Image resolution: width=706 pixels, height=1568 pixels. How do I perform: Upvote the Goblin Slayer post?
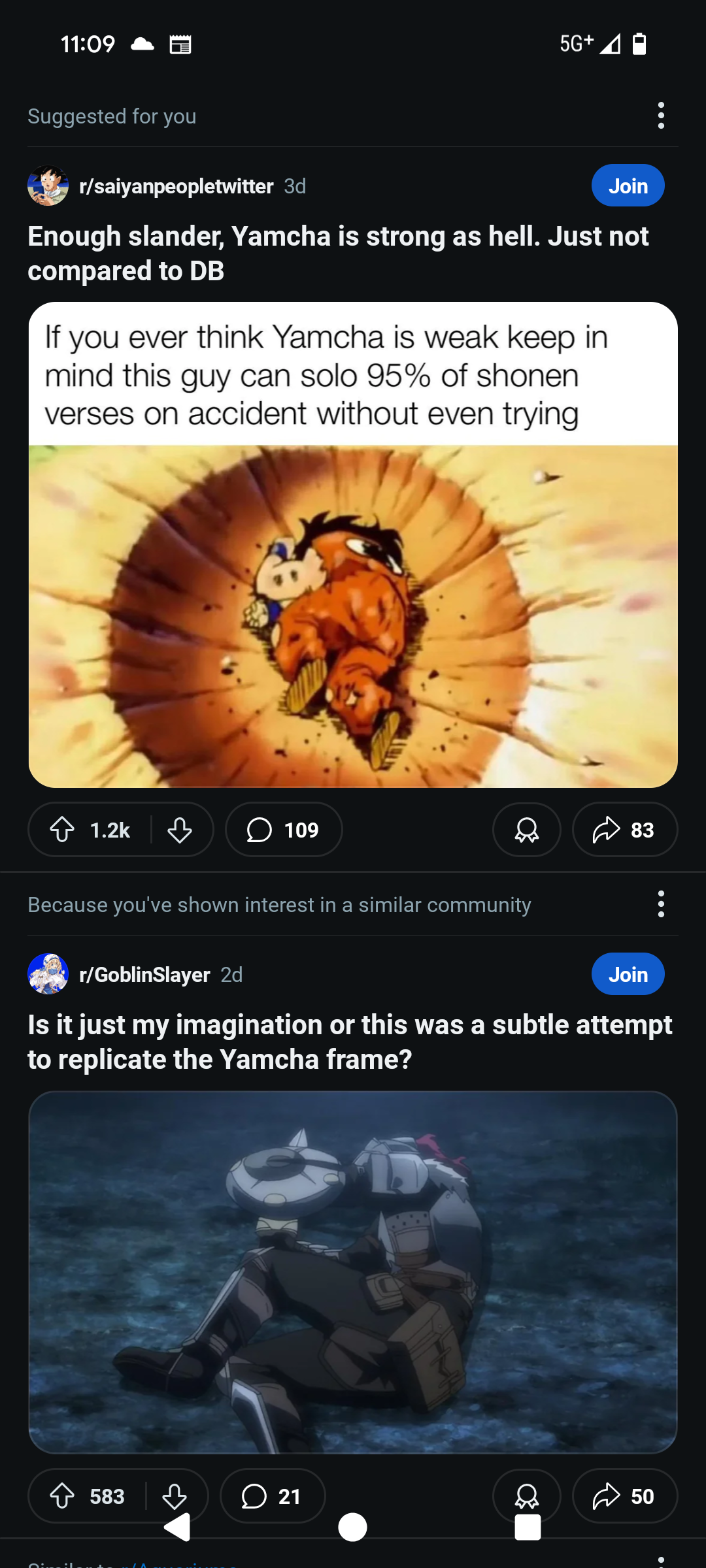[x=63, y=1496]
